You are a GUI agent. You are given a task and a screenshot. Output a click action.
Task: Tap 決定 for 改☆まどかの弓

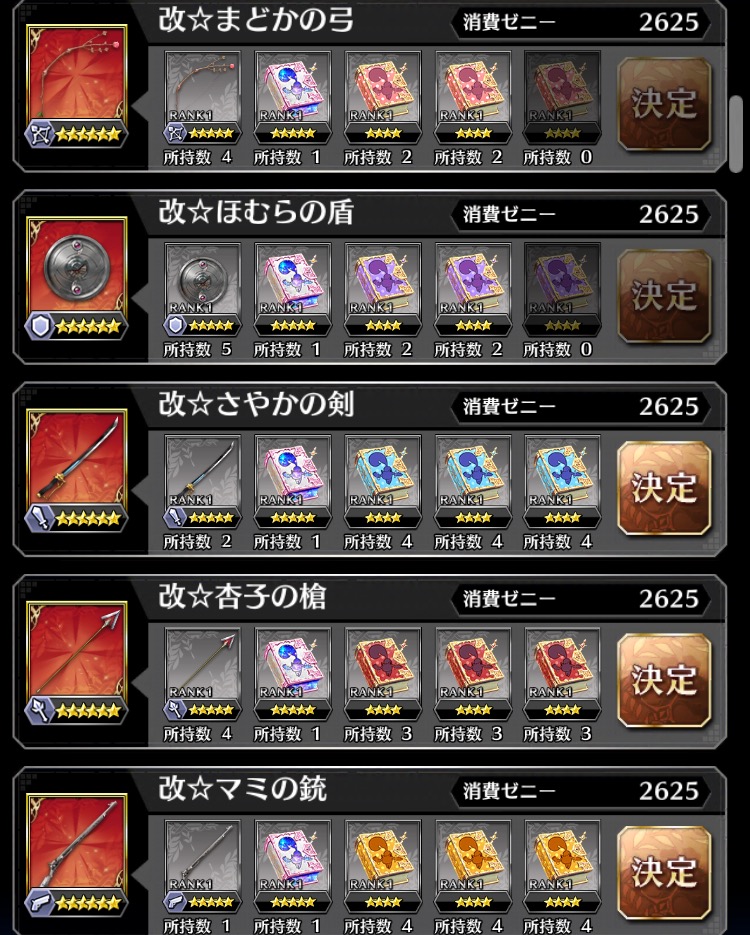tap(664, 104)
